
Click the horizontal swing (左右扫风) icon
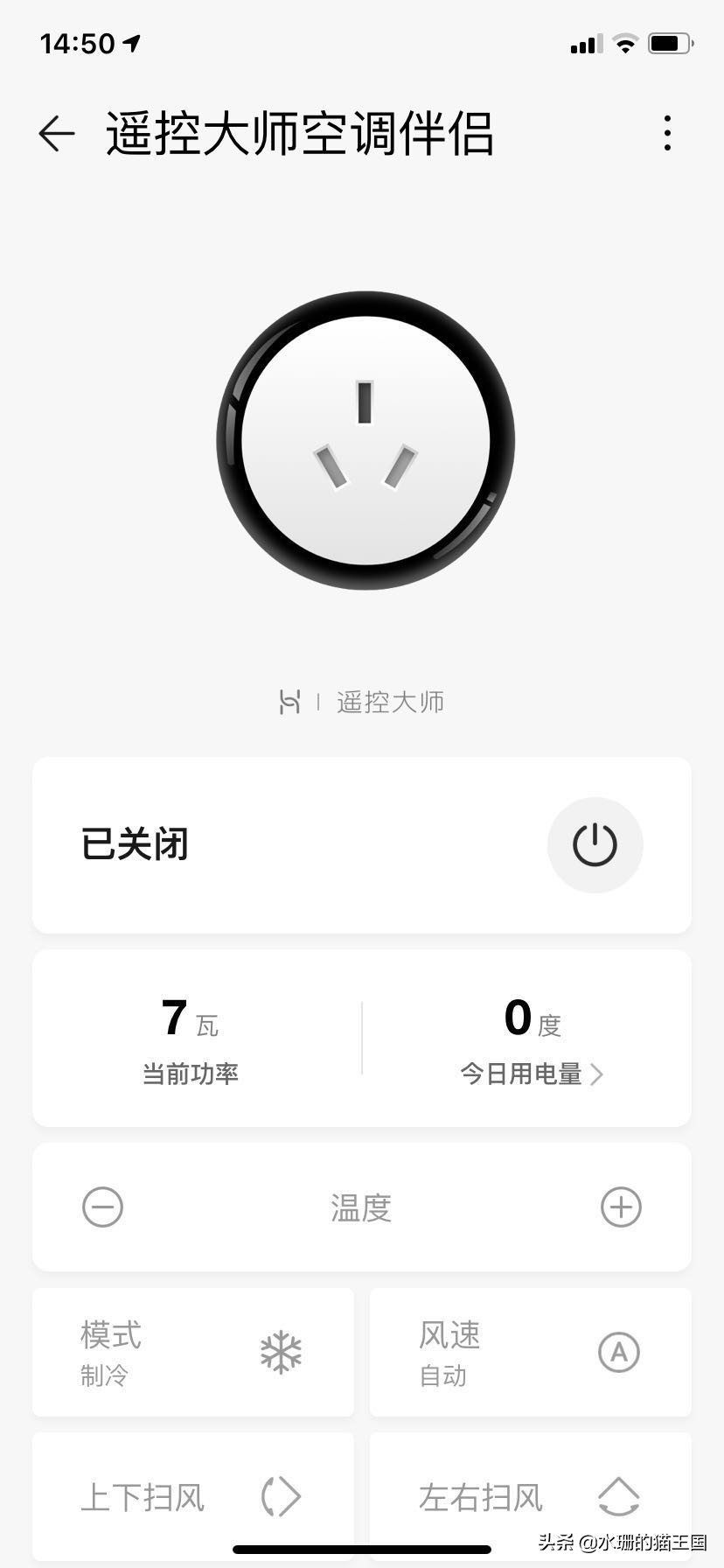(620, 1496)
